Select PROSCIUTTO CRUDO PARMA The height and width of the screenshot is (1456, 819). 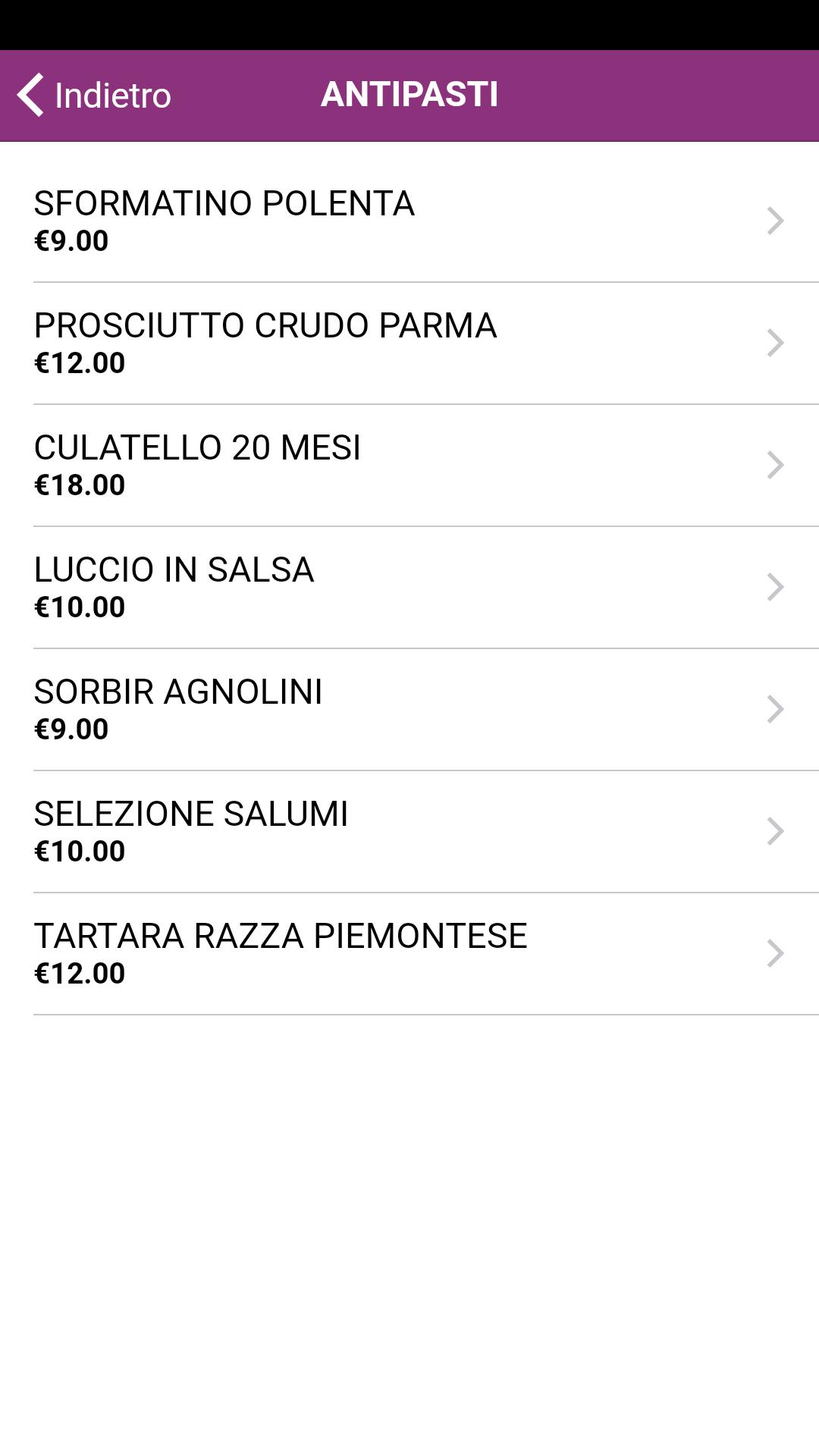(x=409, y=344)
